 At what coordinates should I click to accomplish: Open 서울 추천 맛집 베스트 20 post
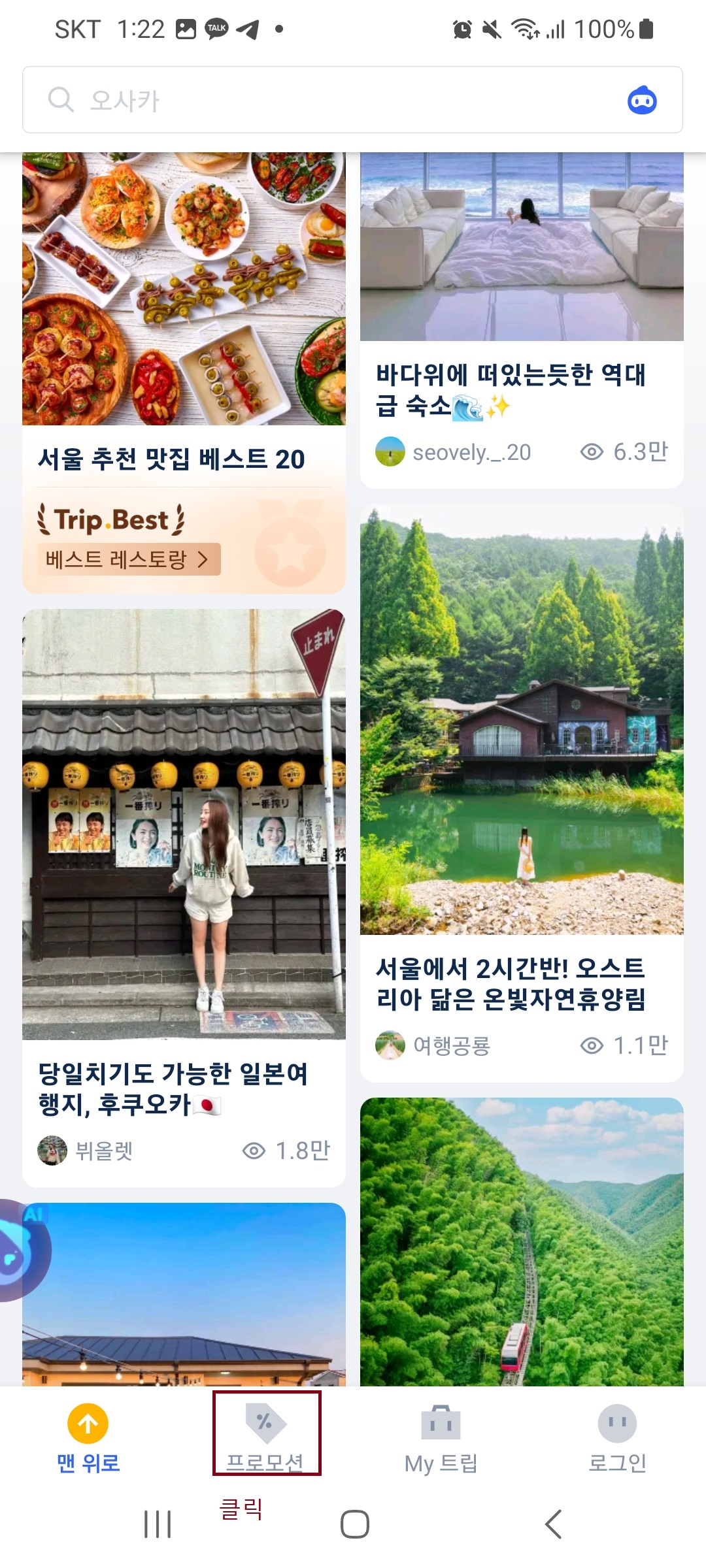(173, 458)
